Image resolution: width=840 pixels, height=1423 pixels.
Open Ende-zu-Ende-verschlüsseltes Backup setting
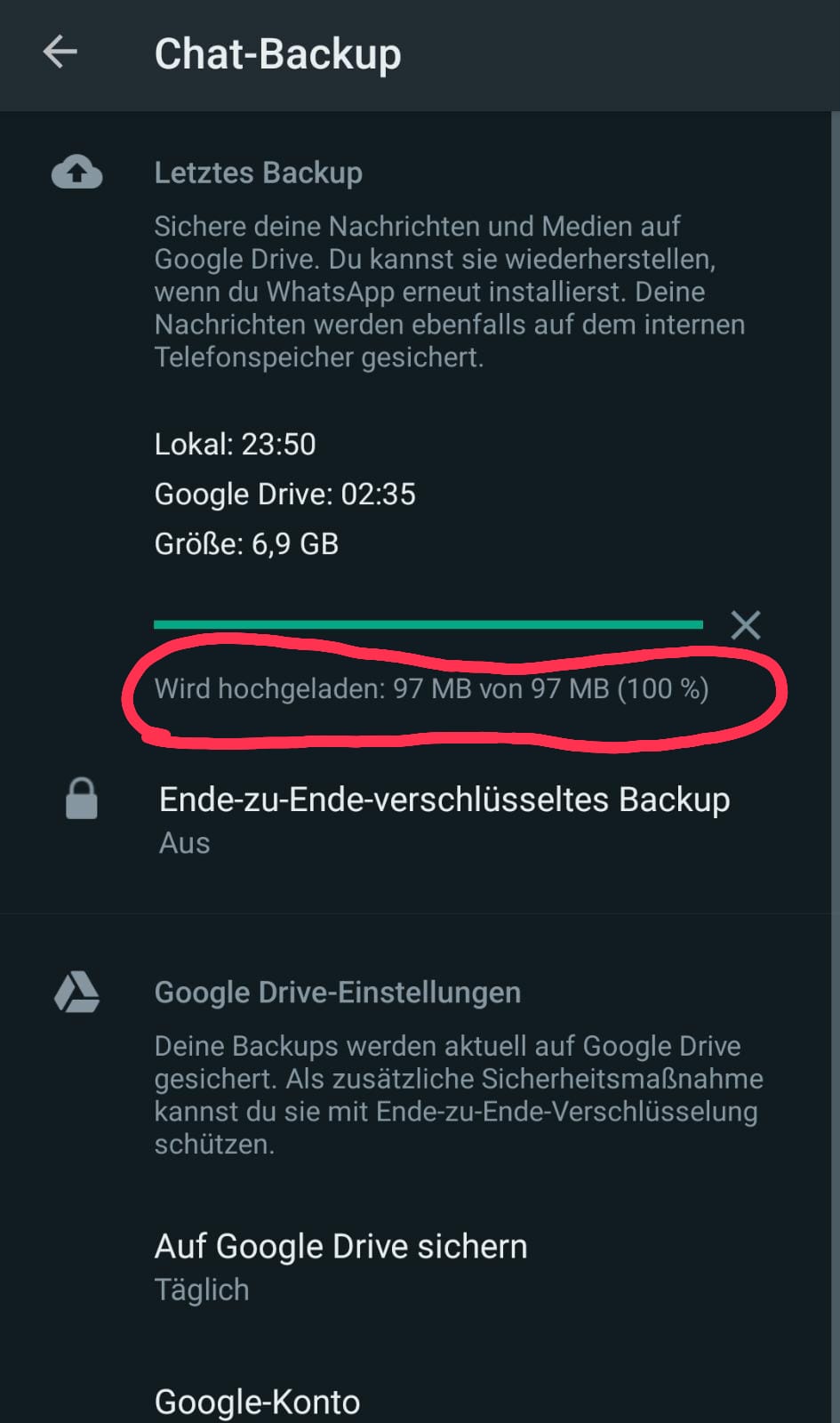click(x=444, y=817)
